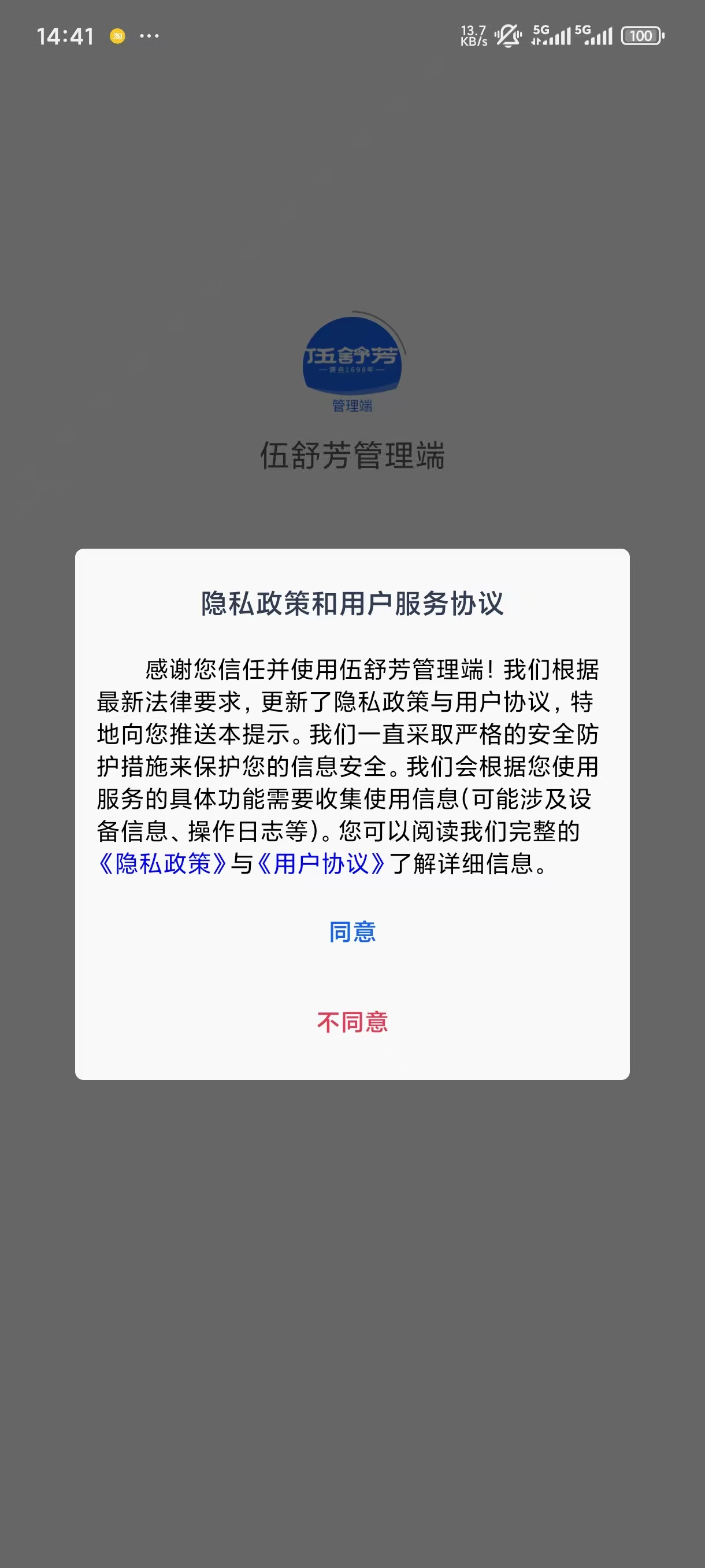
Task: Decline by tapping 不同意
Action: (352, 1022)
